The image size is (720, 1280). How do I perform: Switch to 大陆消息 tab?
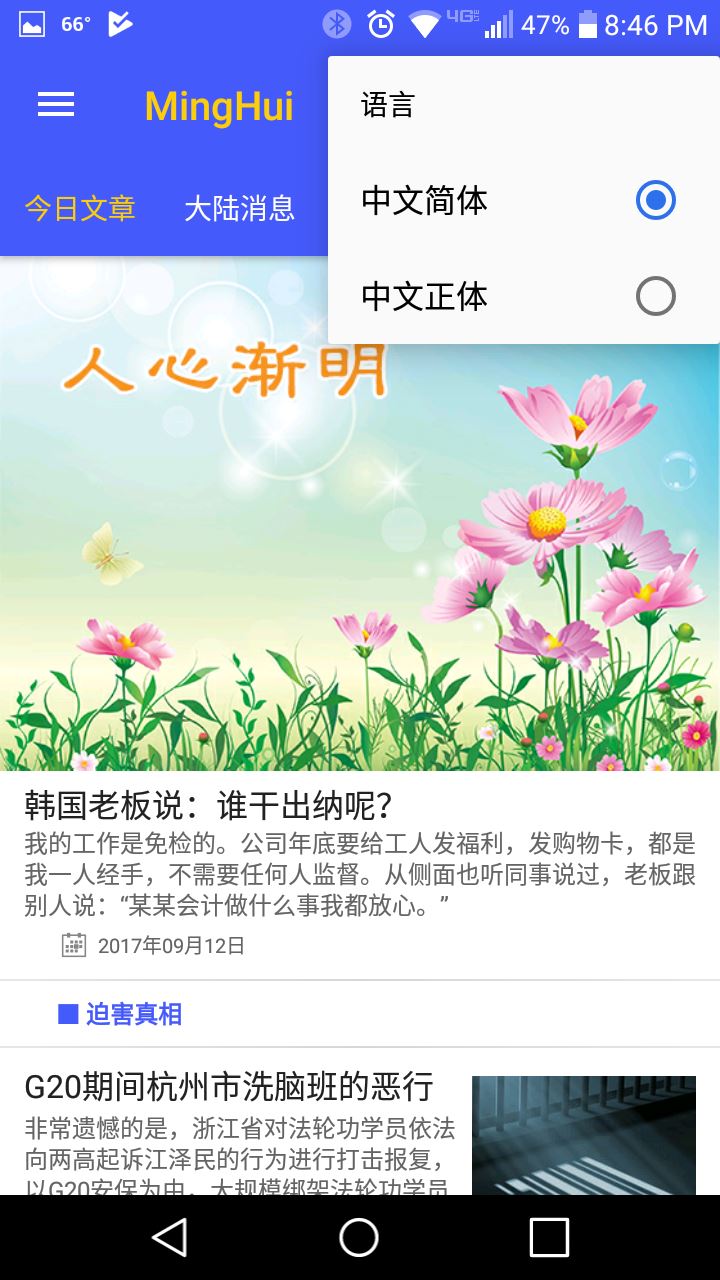coord(239,208)
